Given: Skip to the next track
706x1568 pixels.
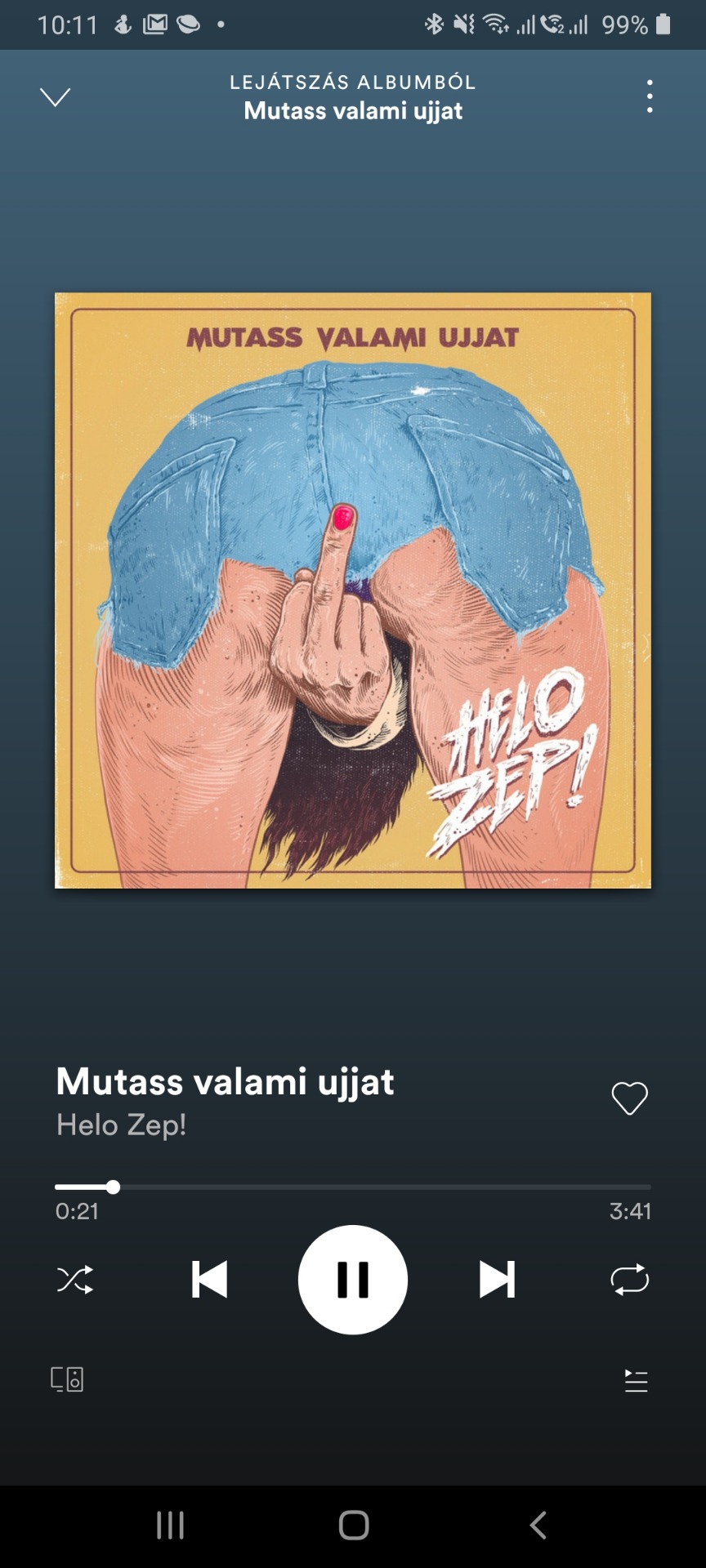Looking at the screenshot, I should [497, 1280].
